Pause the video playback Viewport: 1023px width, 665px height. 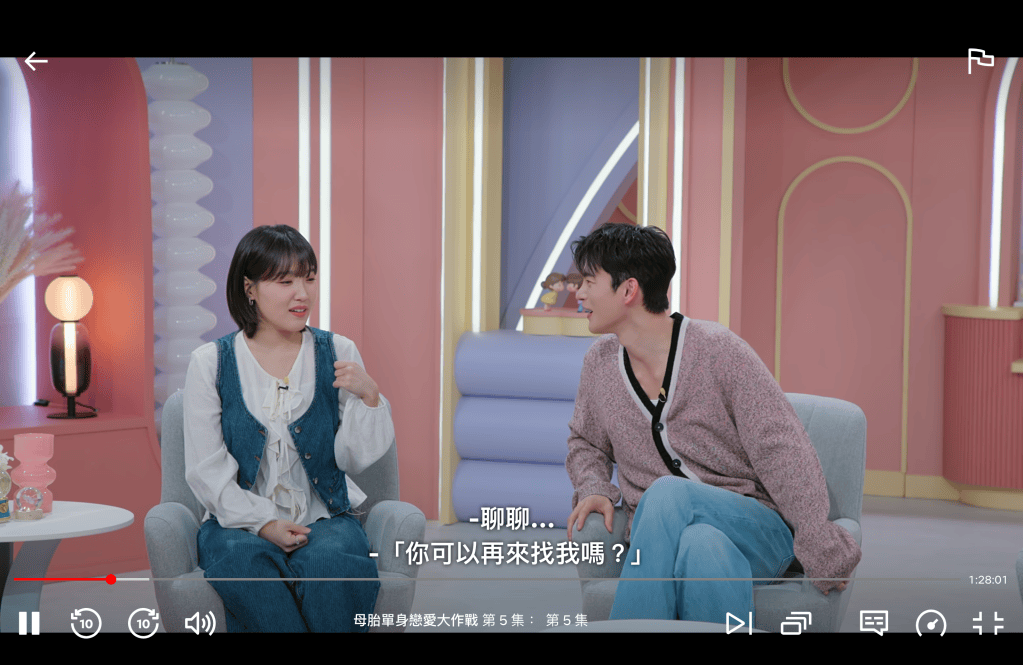(29, 623)
